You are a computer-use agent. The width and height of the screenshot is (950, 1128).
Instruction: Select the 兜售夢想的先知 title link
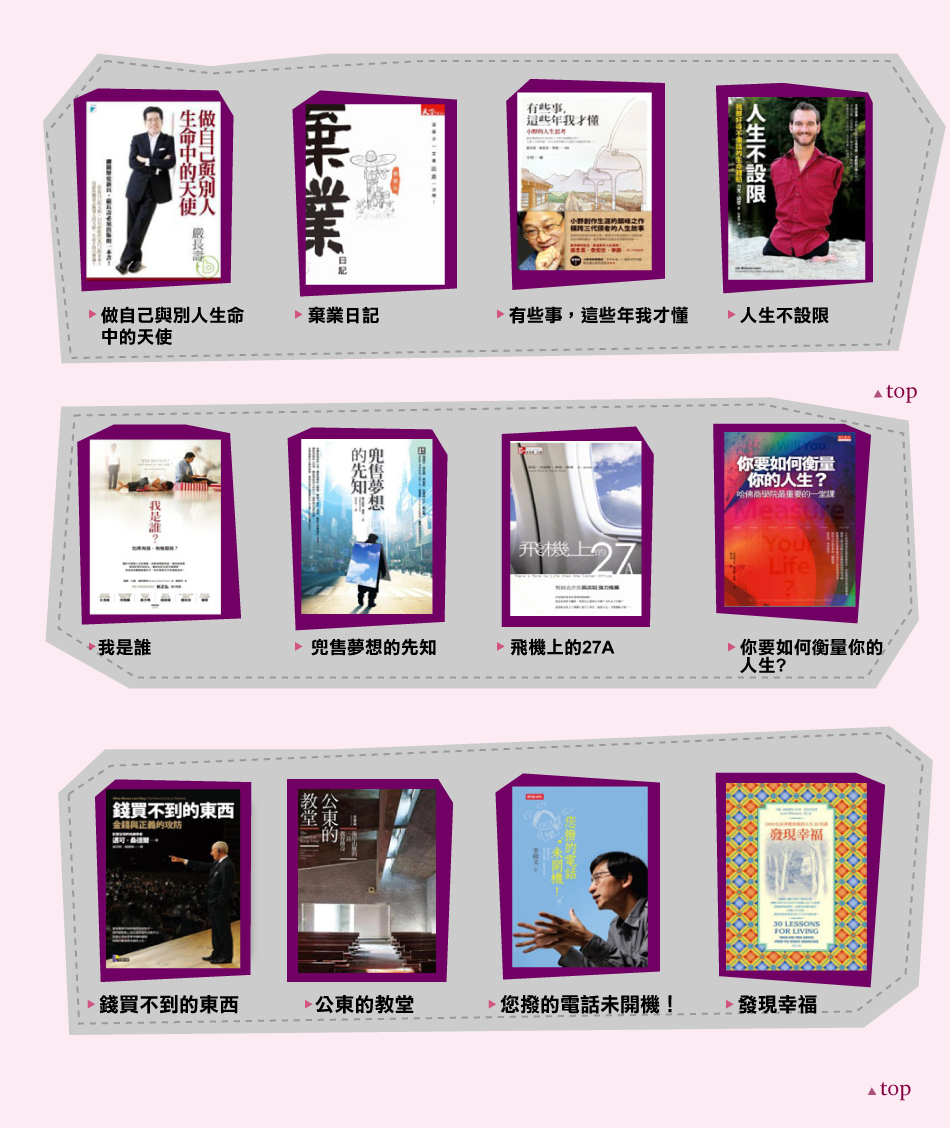(x=373, y=648)
